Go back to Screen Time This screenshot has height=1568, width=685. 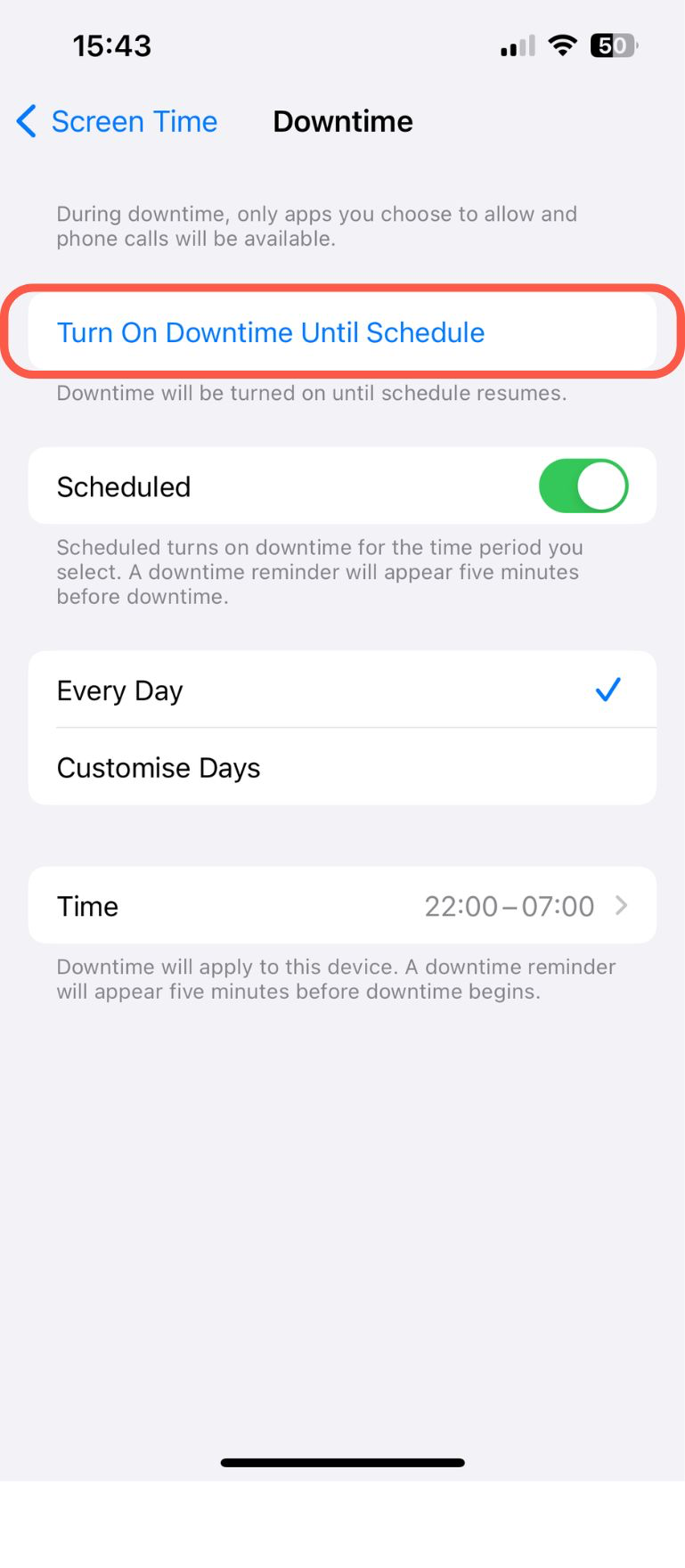pos(117,121)
